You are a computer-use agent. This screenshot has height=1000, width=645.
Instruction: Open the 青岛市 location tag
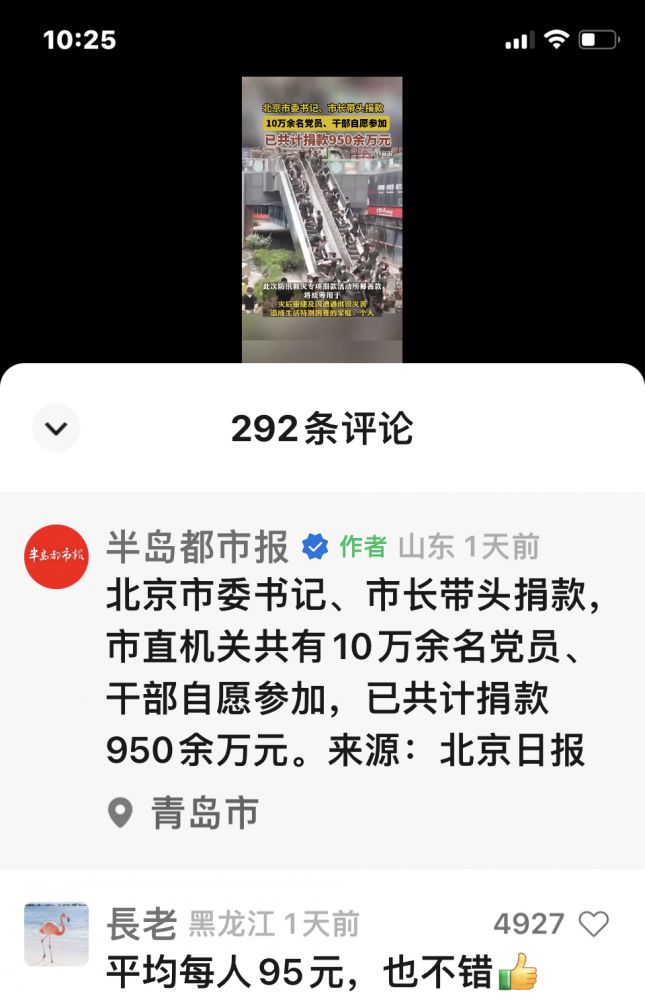click(186, 812)
